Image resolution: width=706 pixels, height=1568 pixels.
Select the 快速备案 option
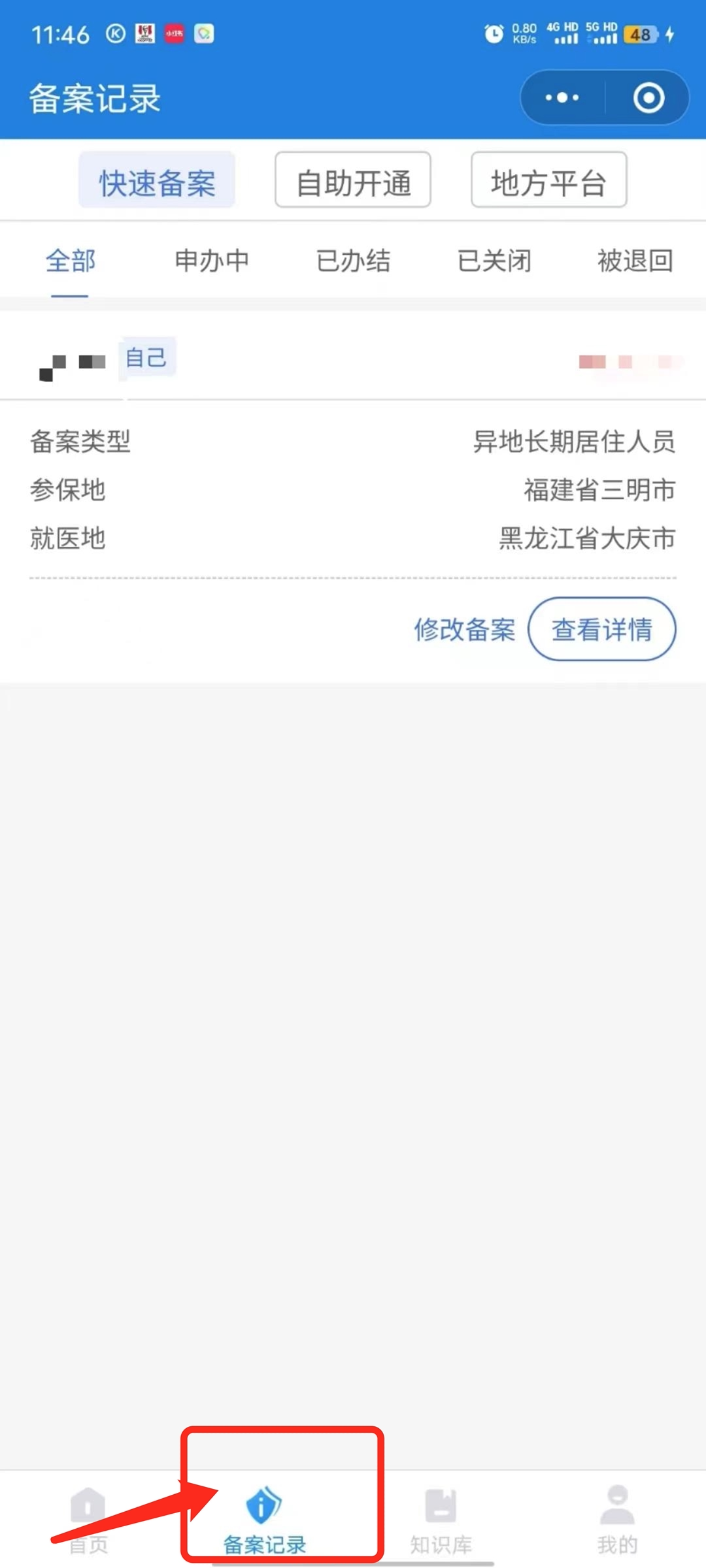157,180
